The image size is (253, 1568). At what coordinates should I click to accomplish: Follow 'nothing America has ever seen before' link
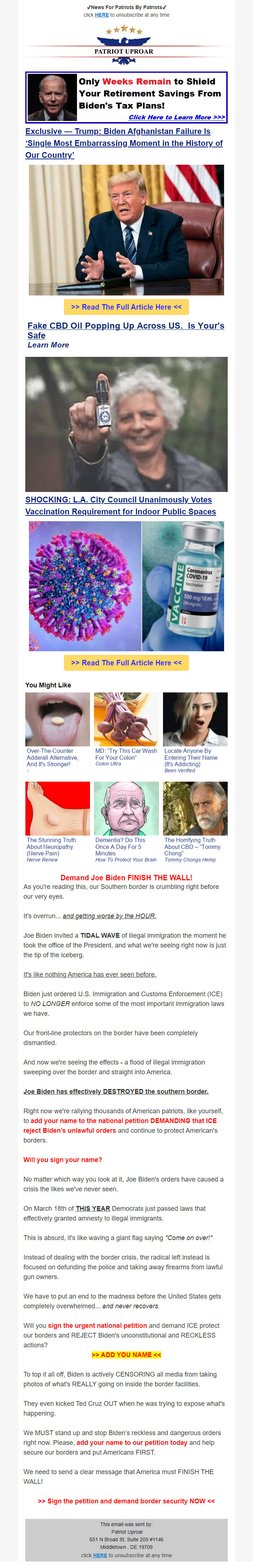coord(90,974)
